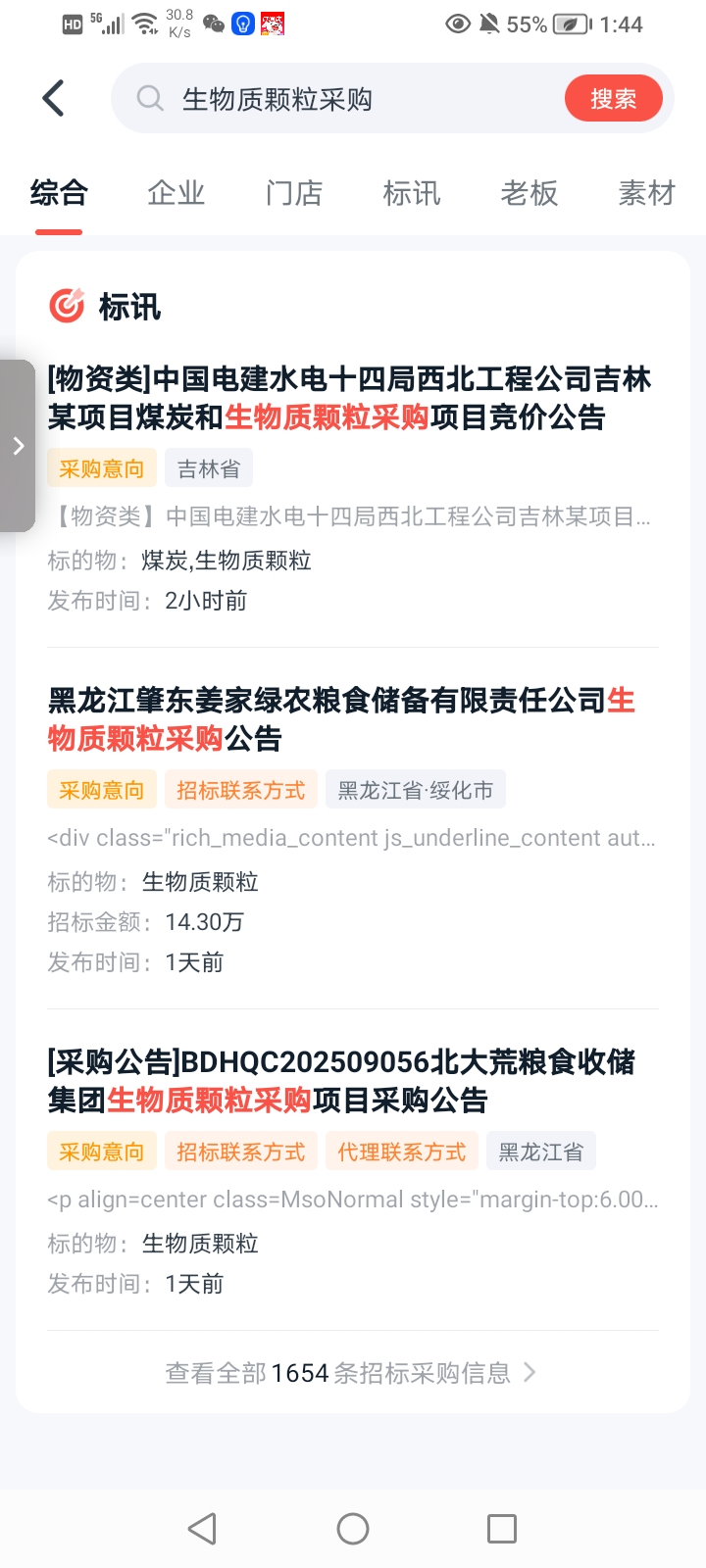Screen dimensions: 706x1568
Task: Open the BDHQC202509056北大荒粮食收储 notice
Action: [341, 1080]
